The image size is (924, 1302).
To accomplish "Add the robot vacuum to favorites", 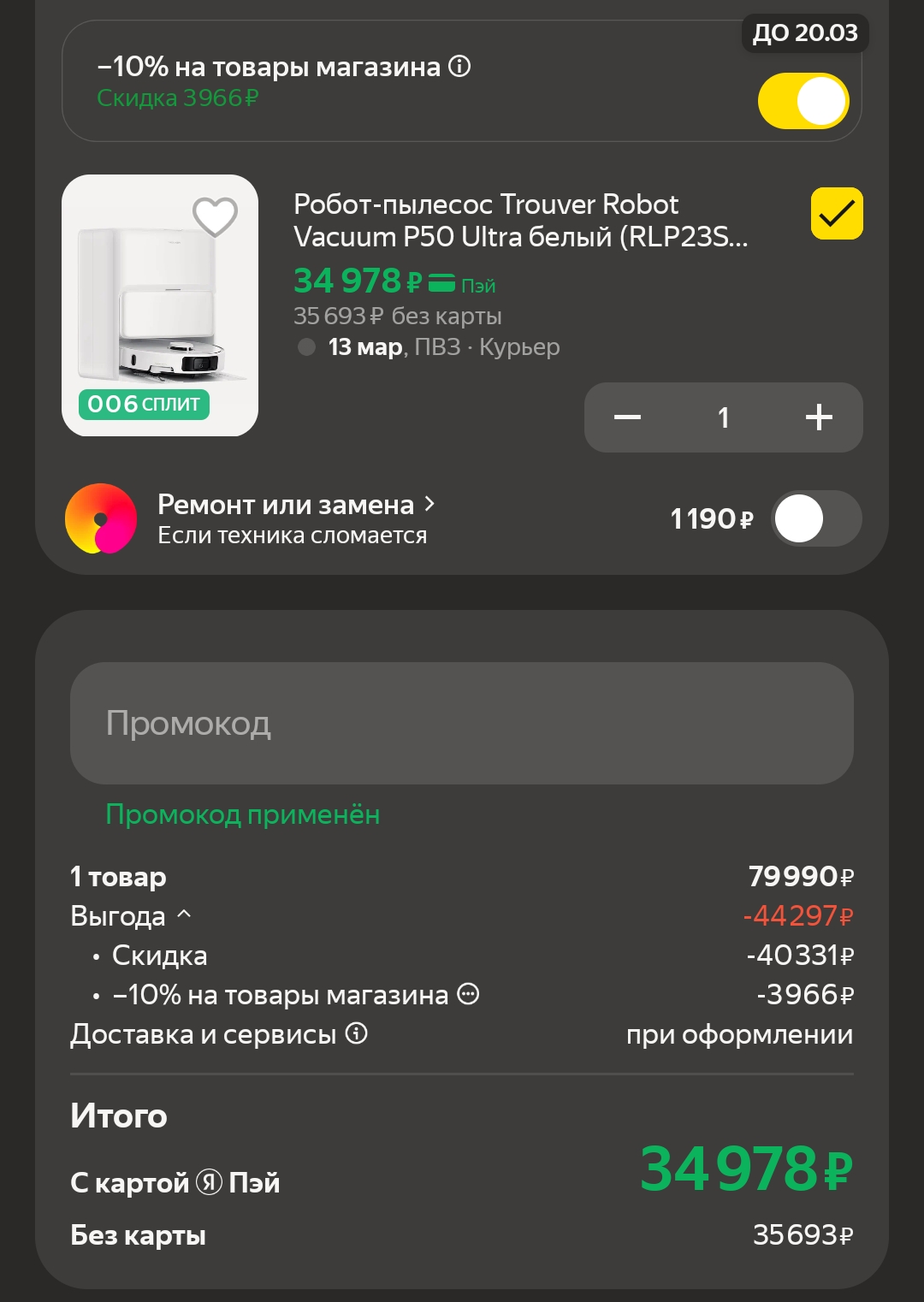I will click(x=216, y=215).
